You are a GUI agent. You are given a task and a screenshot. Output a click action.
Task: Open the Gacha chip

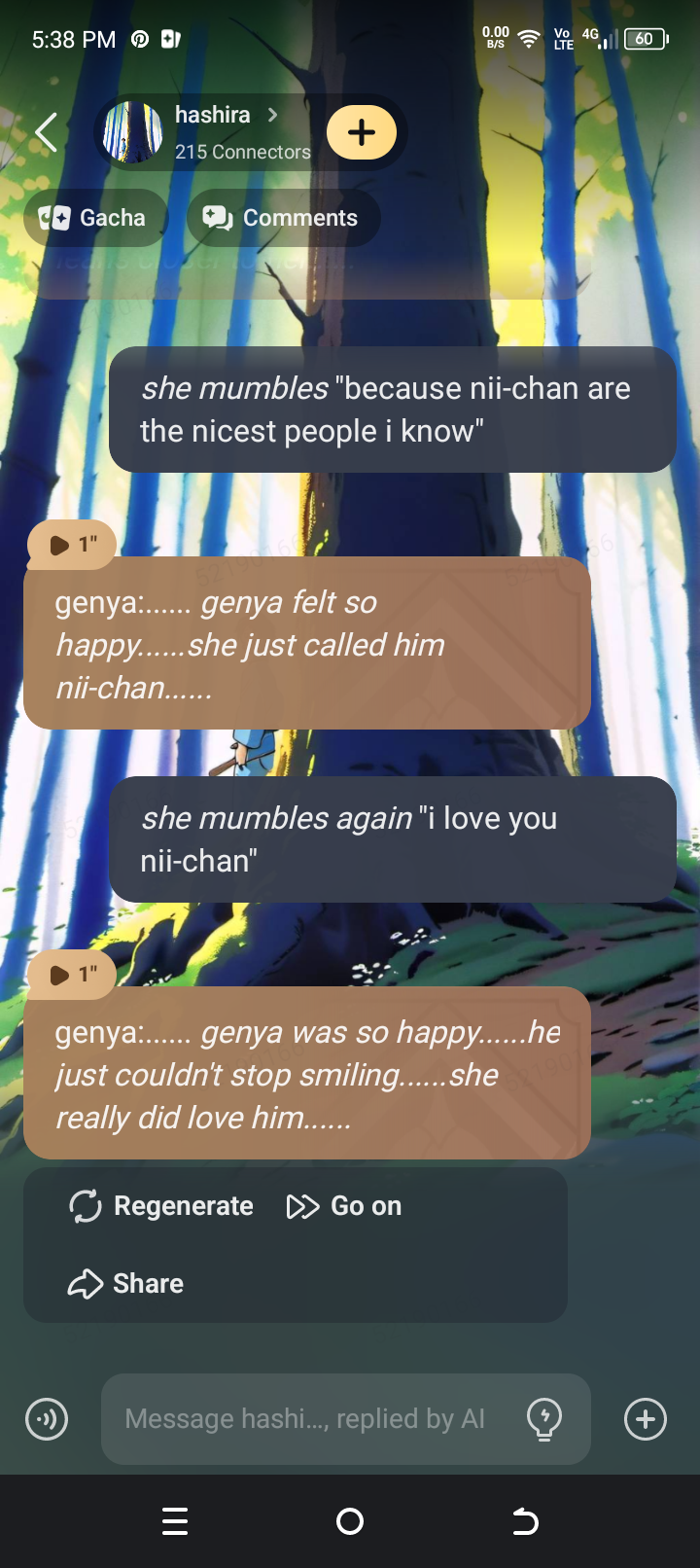[94, 218]
